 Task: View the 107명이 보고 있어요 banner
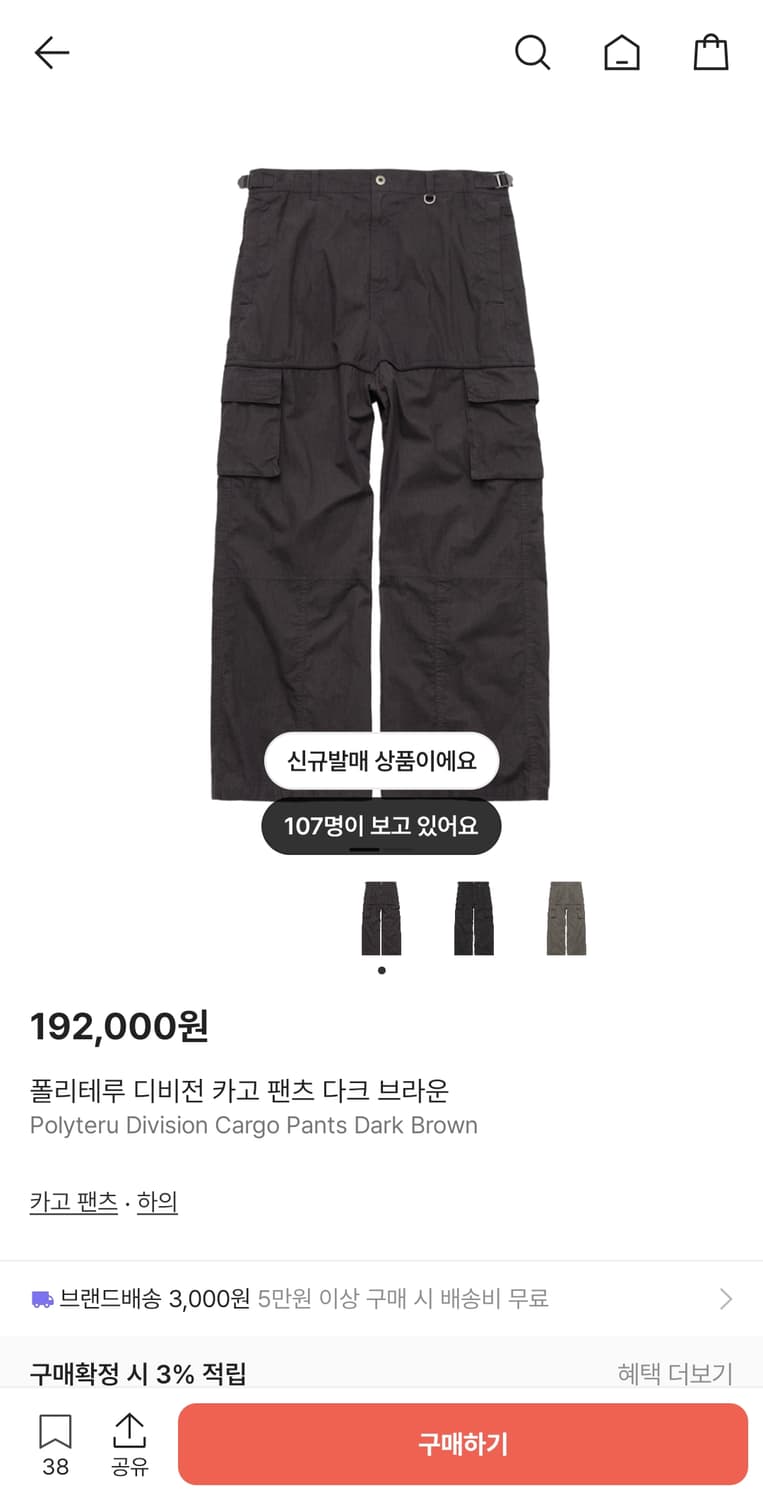click(x=381, y=826)
